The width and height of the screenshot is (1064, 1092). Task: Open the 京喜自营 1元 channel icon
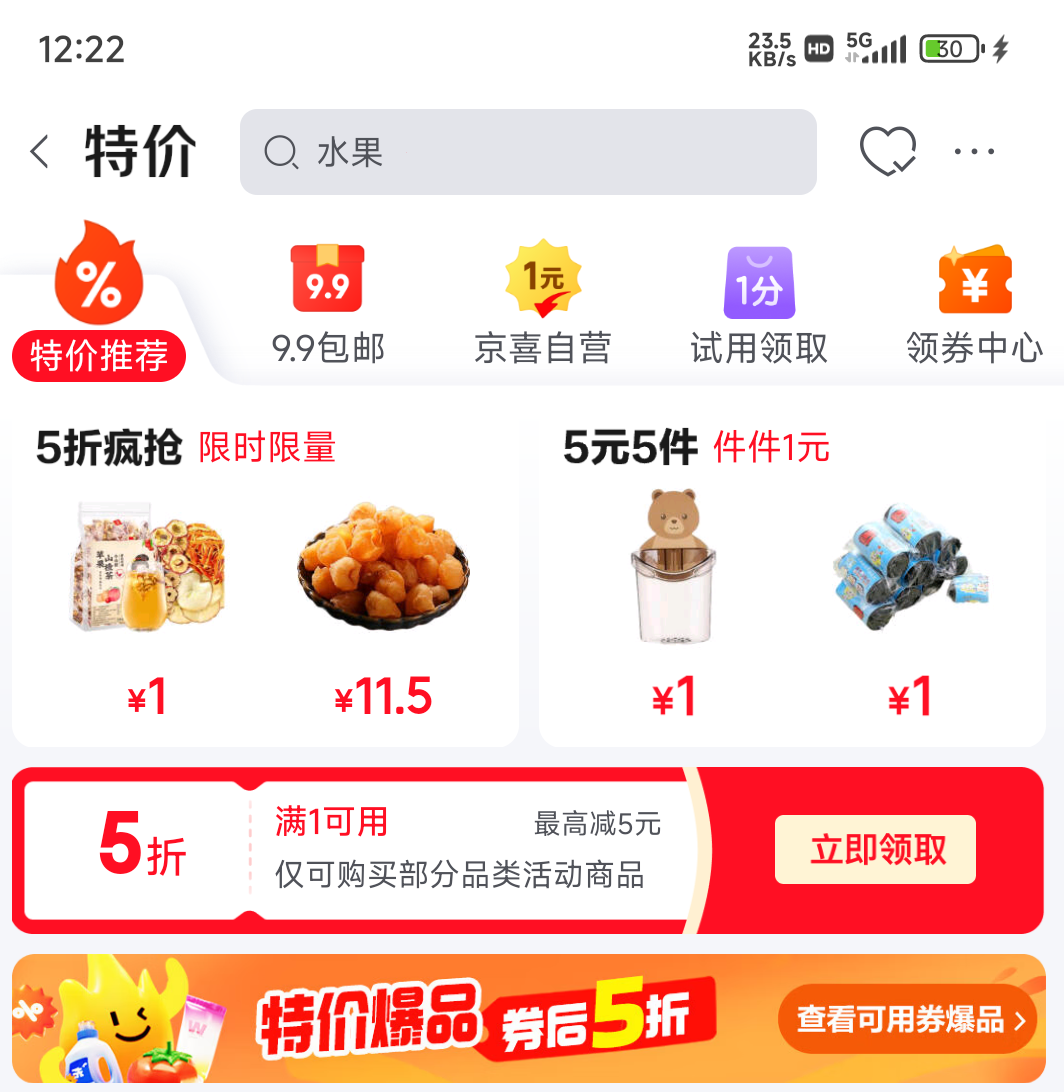coord(543,281)
